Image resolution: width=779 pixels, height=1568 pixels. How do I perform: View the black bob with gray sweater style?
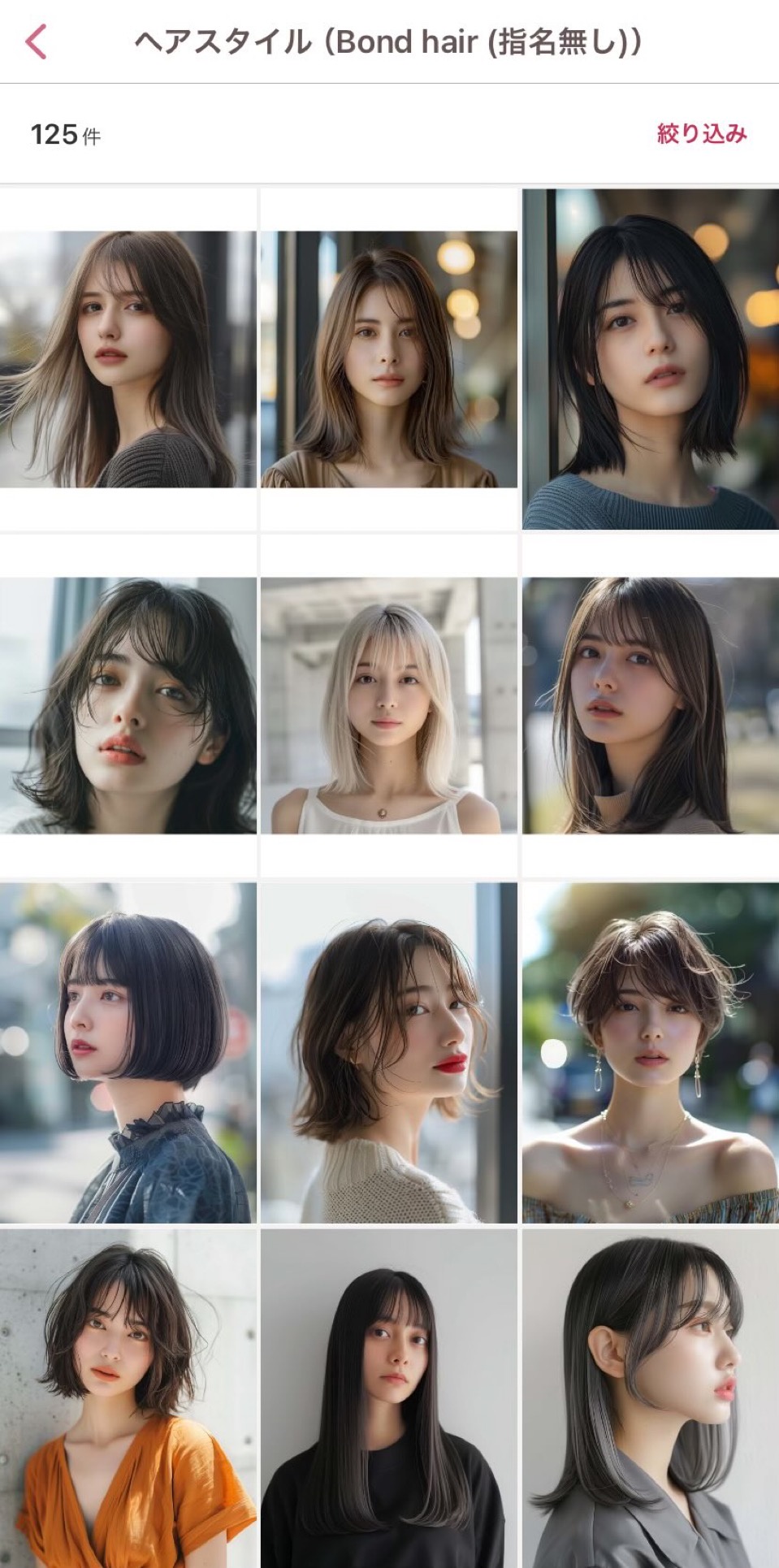coord(650,359)
